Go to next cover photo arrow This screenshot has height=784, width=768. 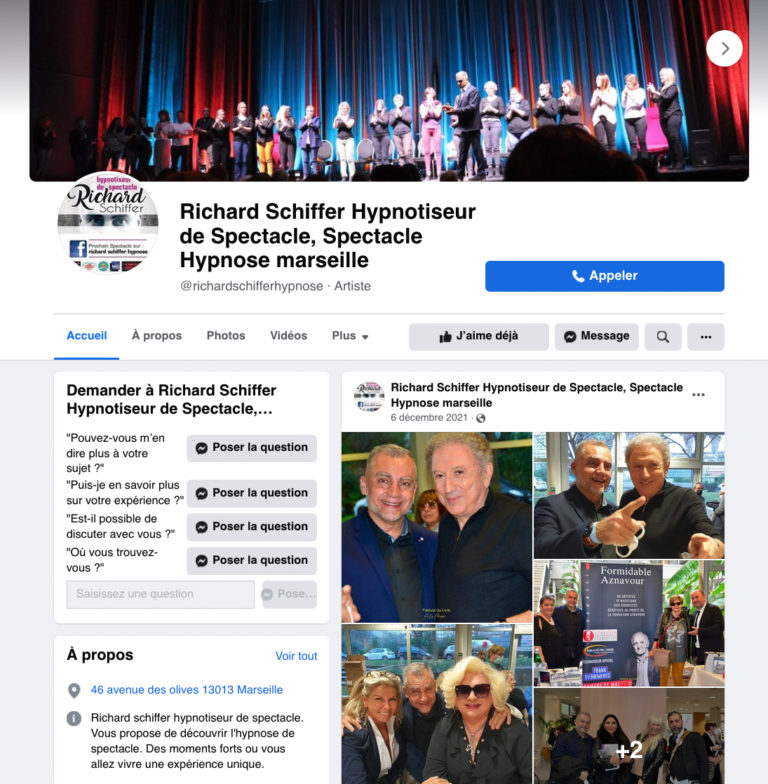pos(724,47)
